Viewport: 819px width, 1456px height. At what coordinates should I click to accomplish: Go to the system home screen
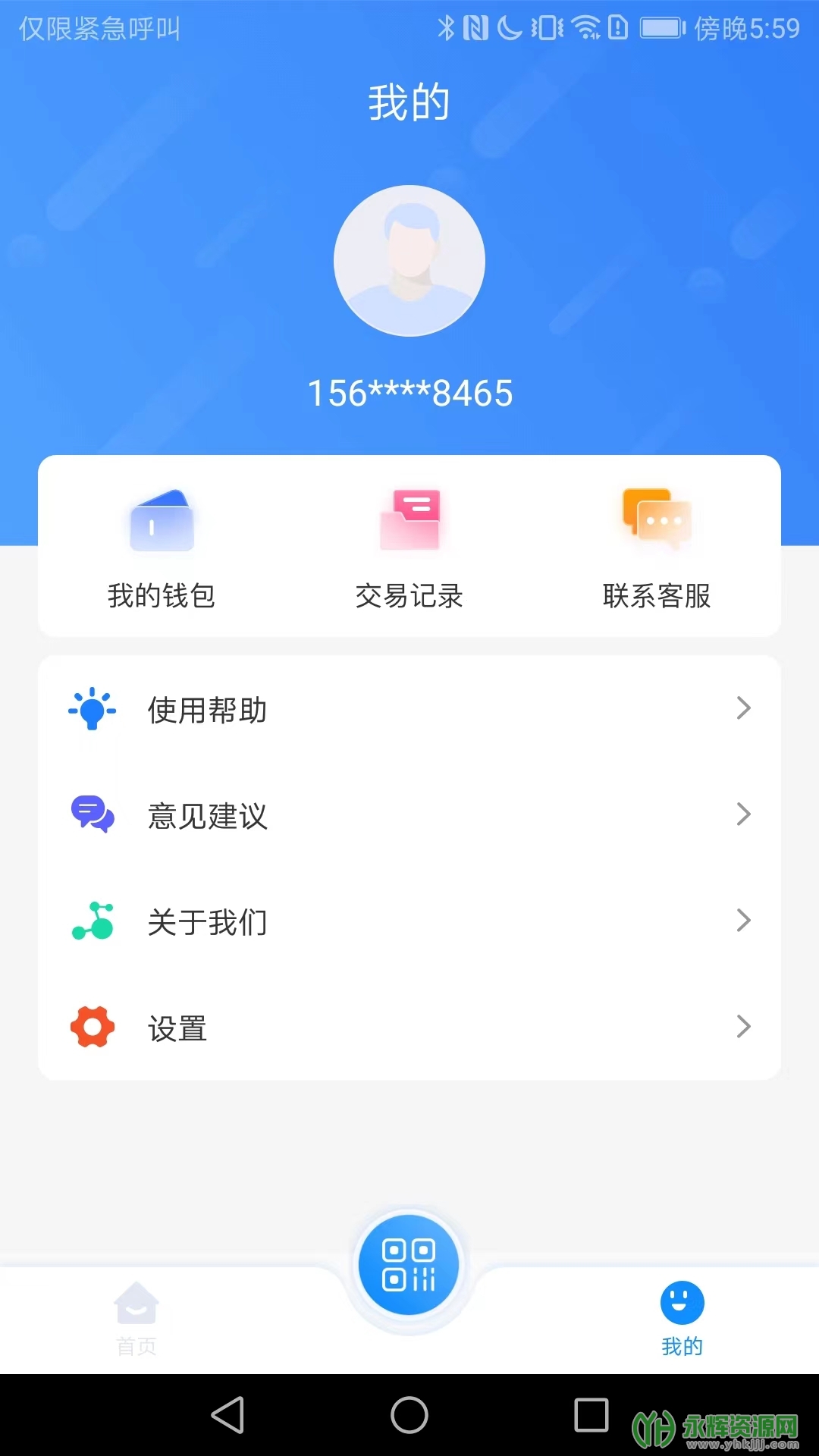[409, 1415]
